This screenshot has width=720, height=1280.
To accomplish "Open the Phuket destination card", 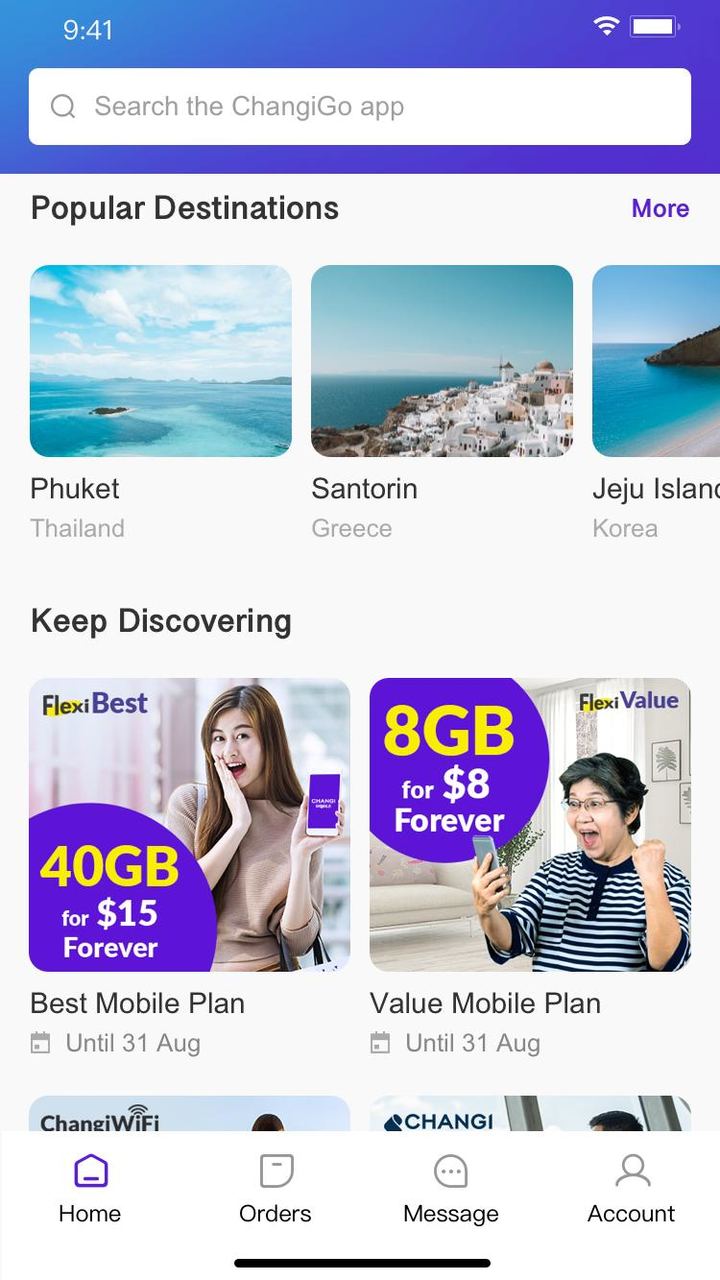I will [x=160, y=361].
